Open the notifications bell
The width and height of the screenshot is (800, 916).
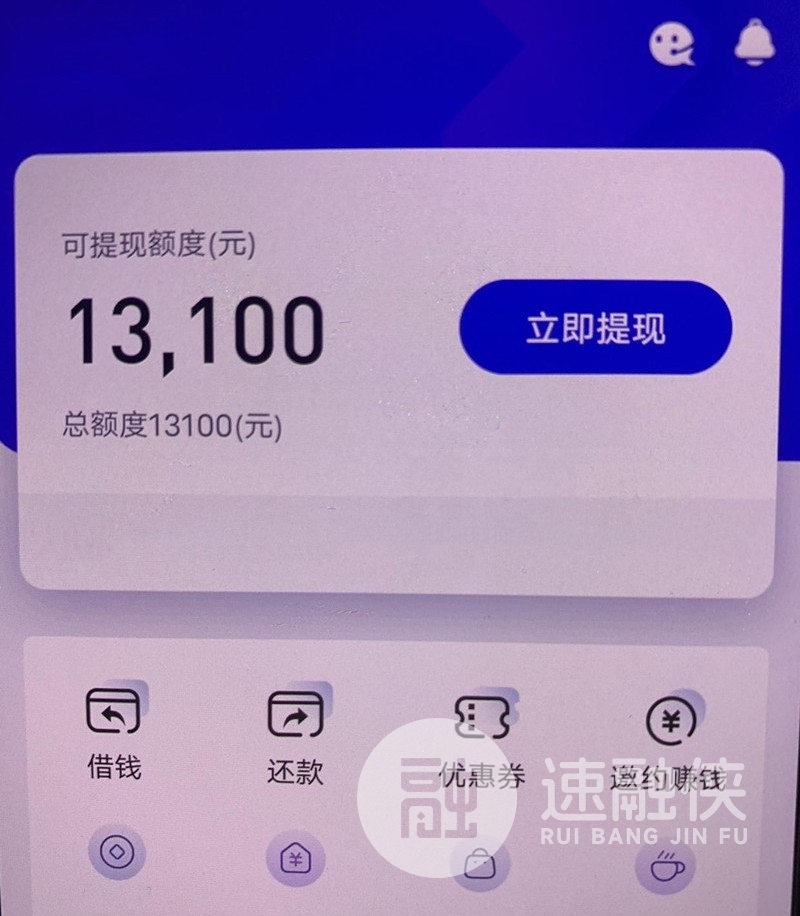755,44
